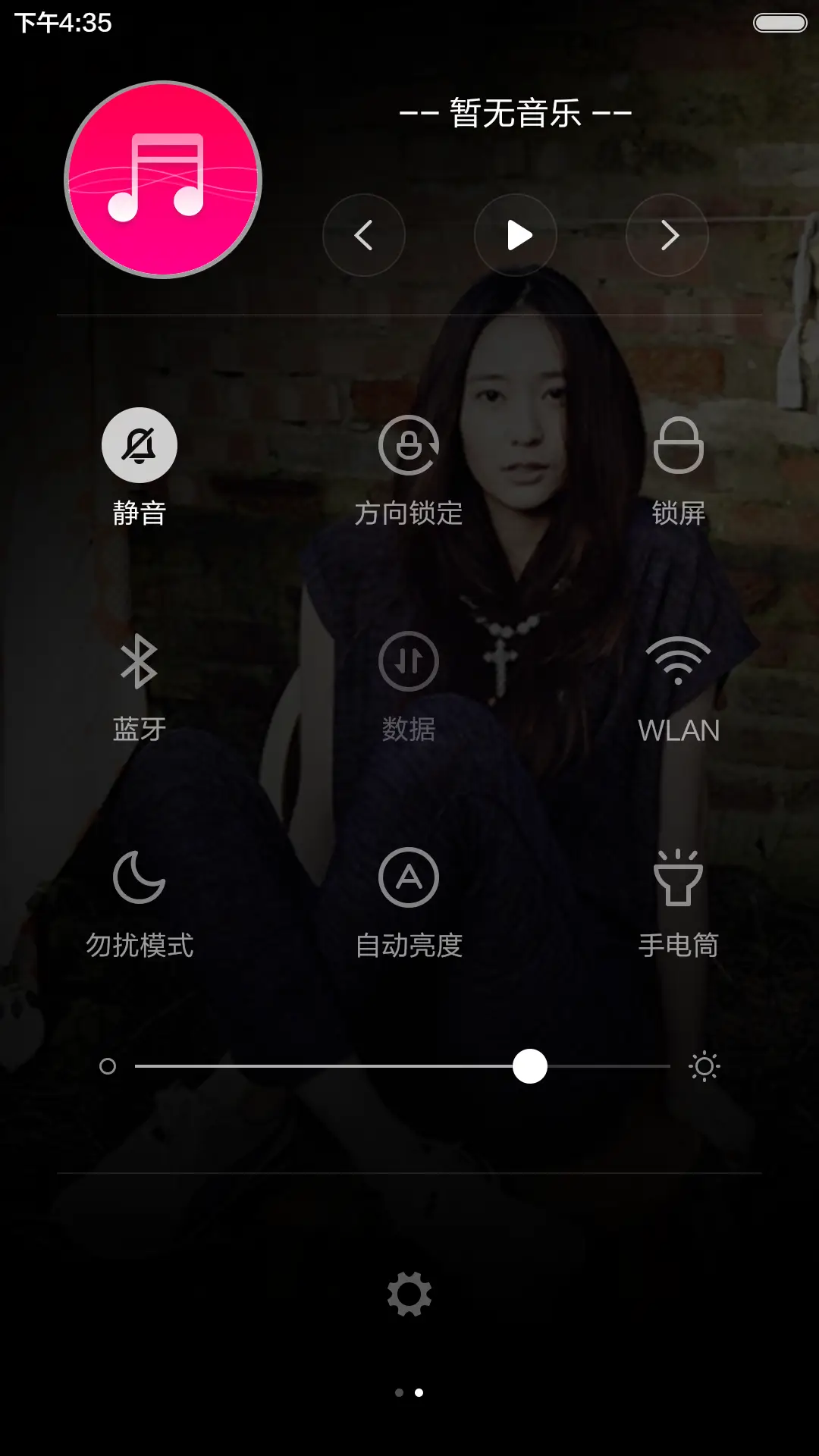Toggle mobile data
The height and width of the screenshot is (1456, 819).
[x=408, y=664]
